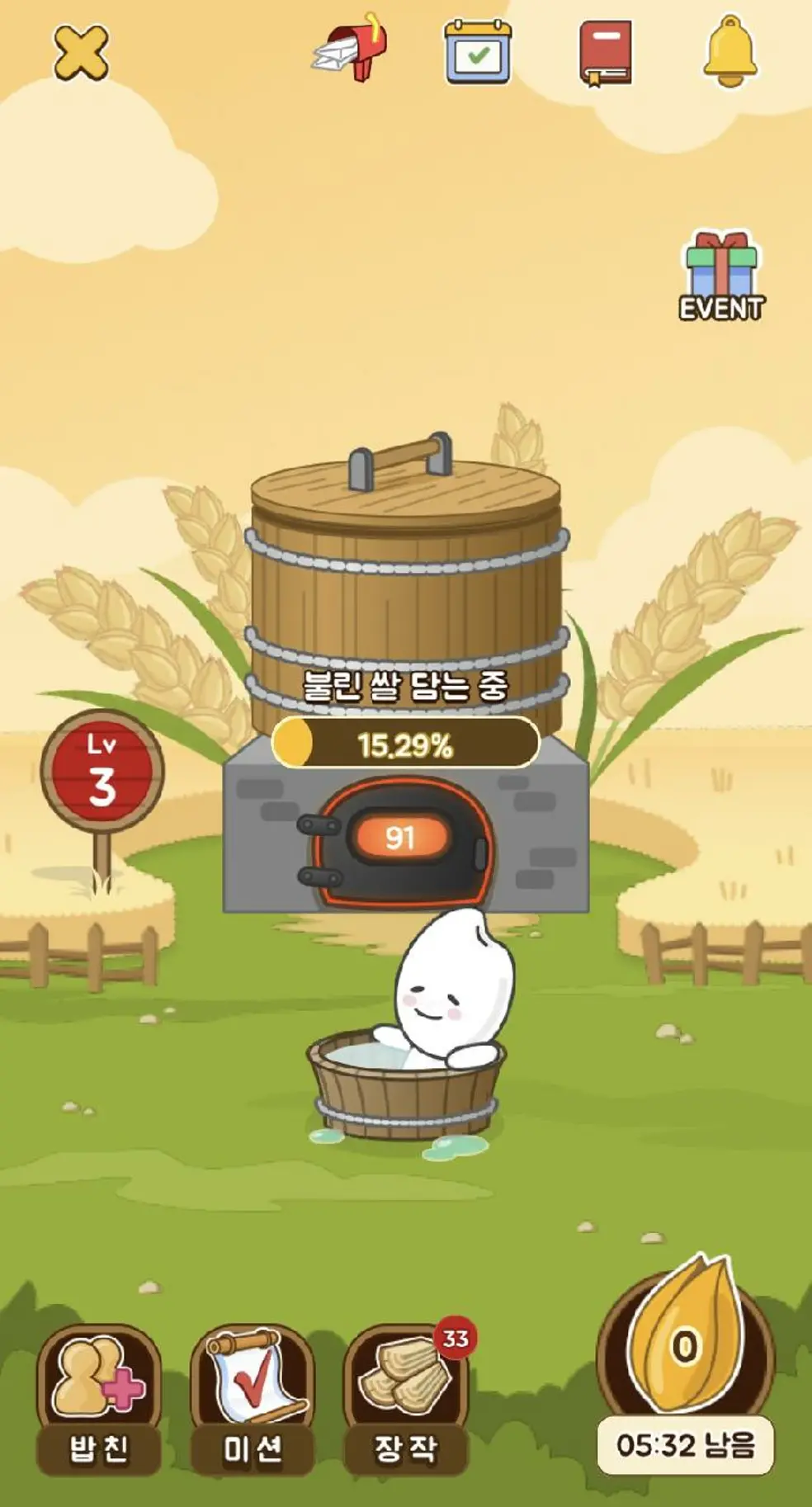Open the red book icon
Viewport: 812px width, 1507px height.
(606, 53)
